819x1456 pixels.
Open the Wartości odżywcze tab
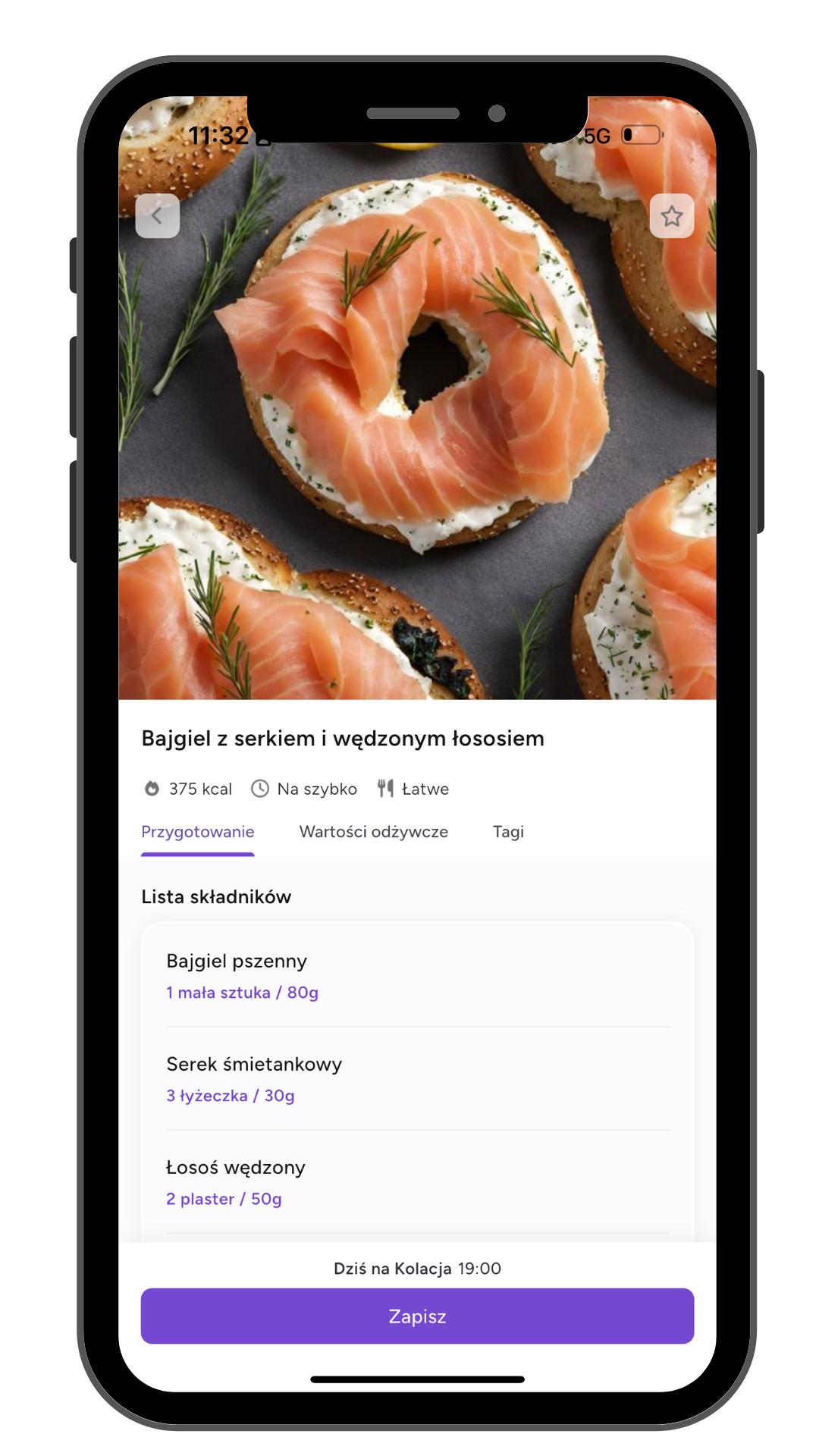coord(373,832)
